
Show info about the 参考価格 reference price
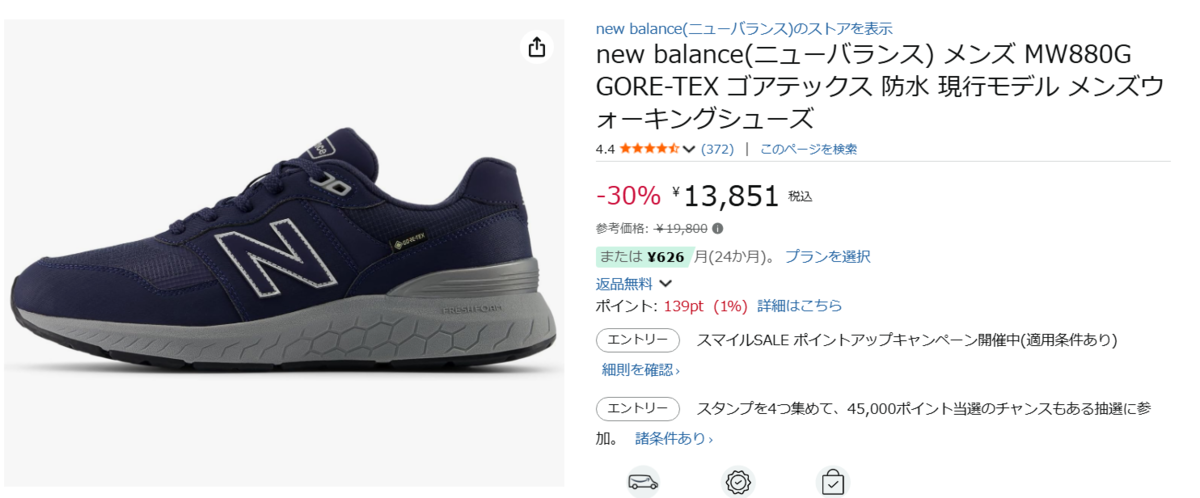point(718,228)
